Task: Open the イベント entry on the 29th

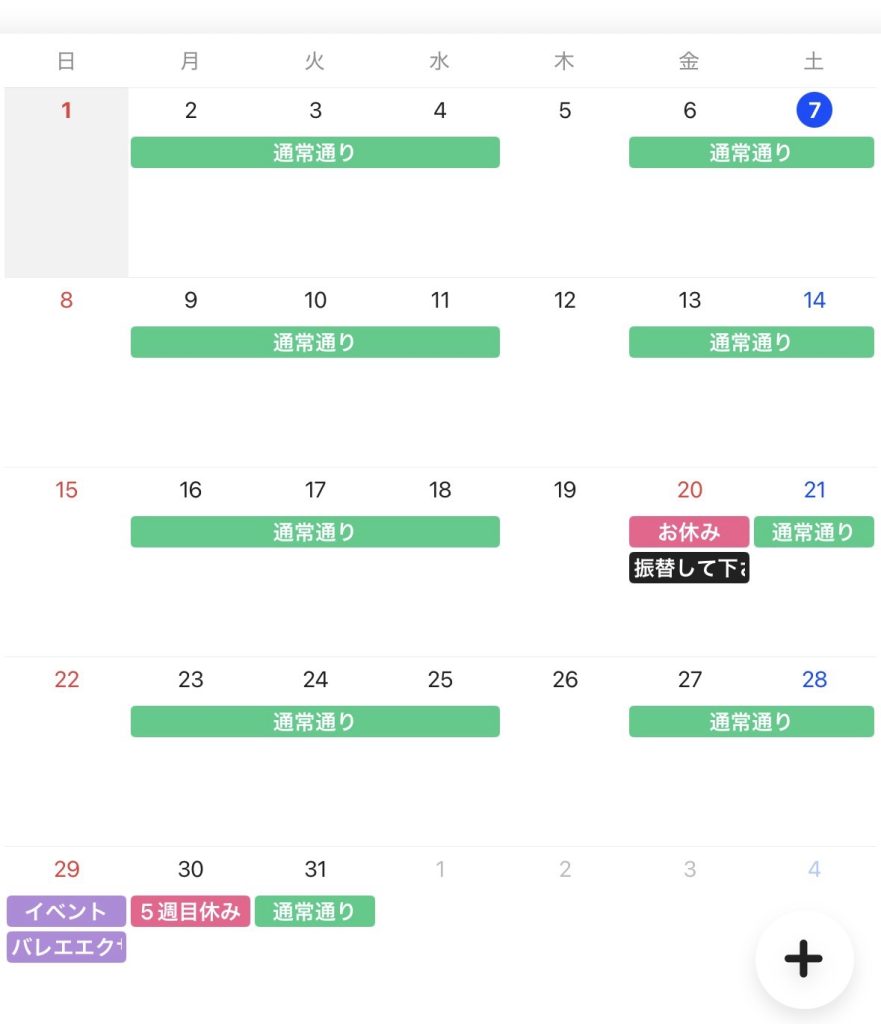Action: (66, 911)
